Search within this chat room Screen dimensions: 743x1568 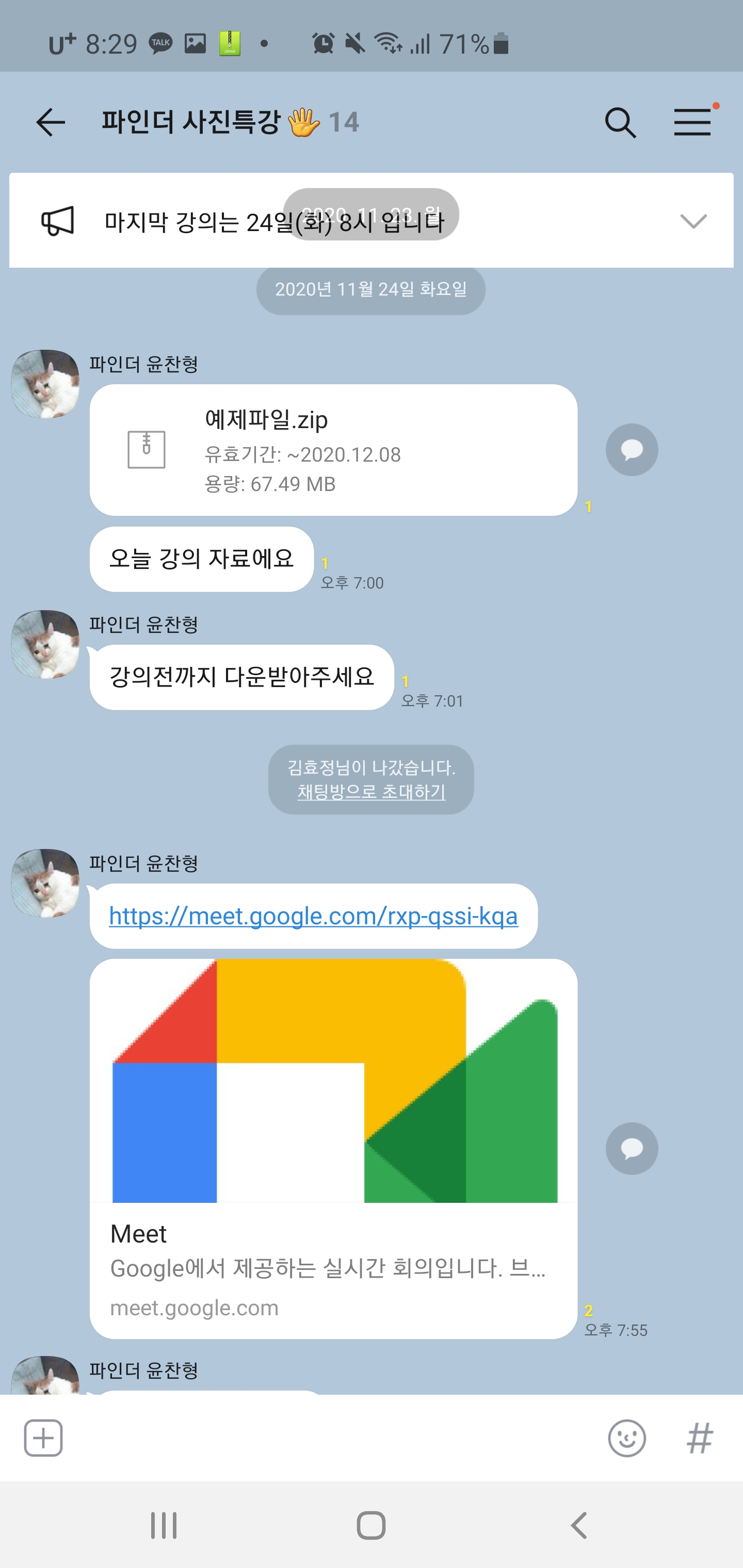coord(620,123)
